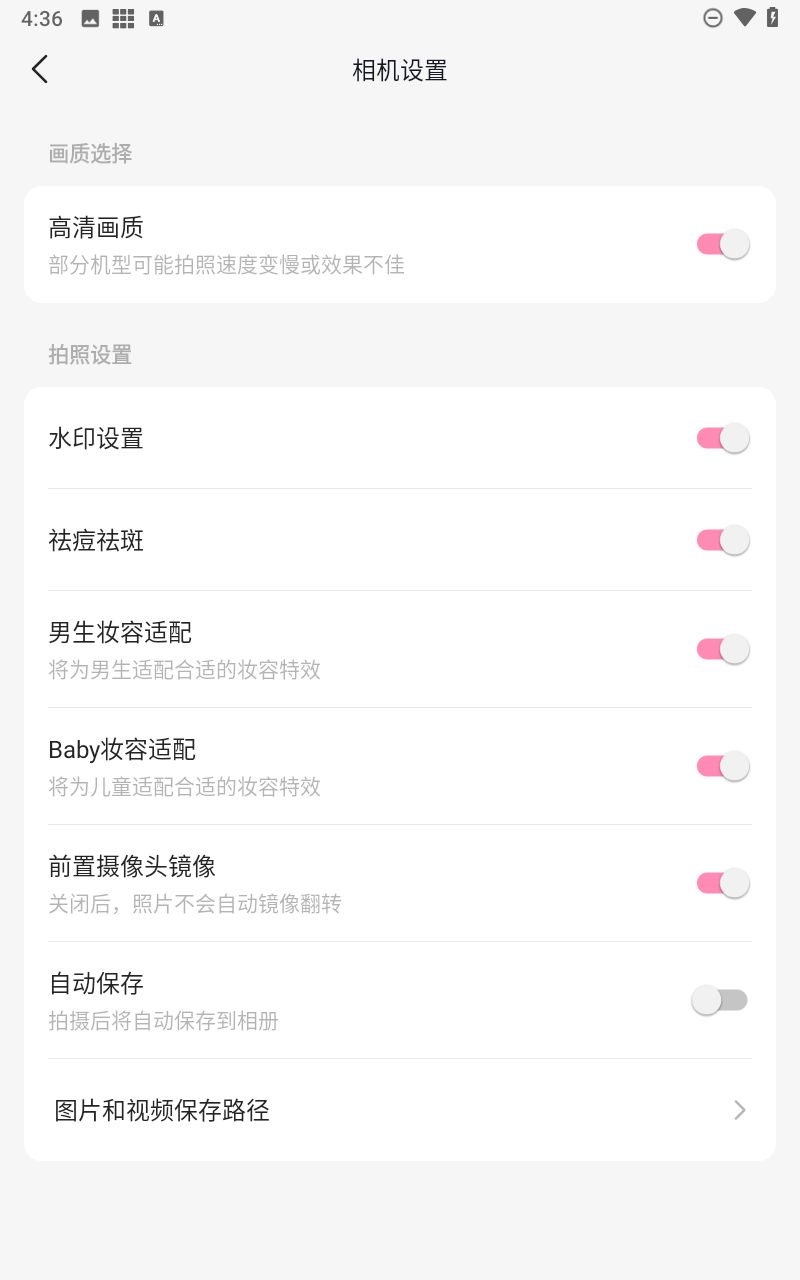Tap the gallery icon in the status bar
800x1280 pixels.
(x=89, y=17)
